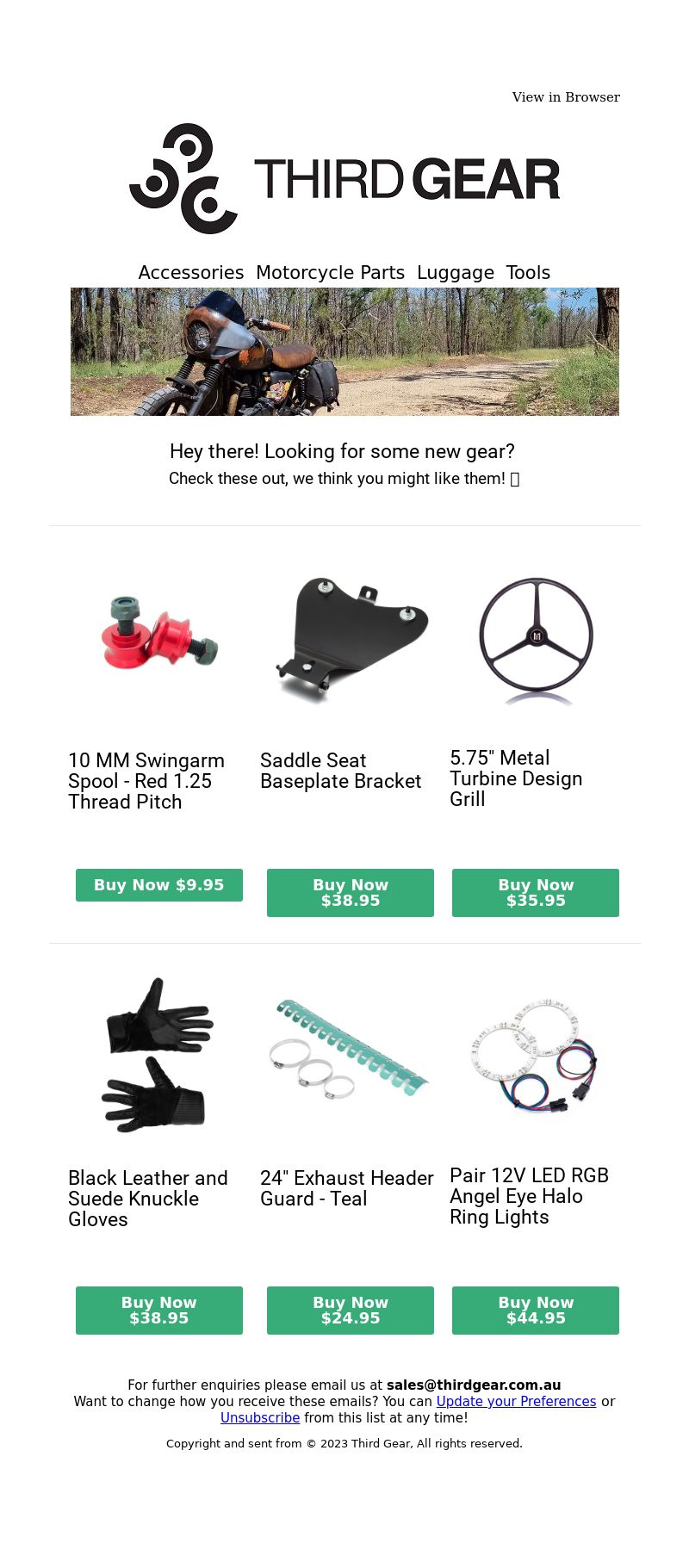This screenshot has height=1568, width=689.
Task: View the Saddle Seat Baseplate product image
Action: pyautogui.click(x=351, y=639)
